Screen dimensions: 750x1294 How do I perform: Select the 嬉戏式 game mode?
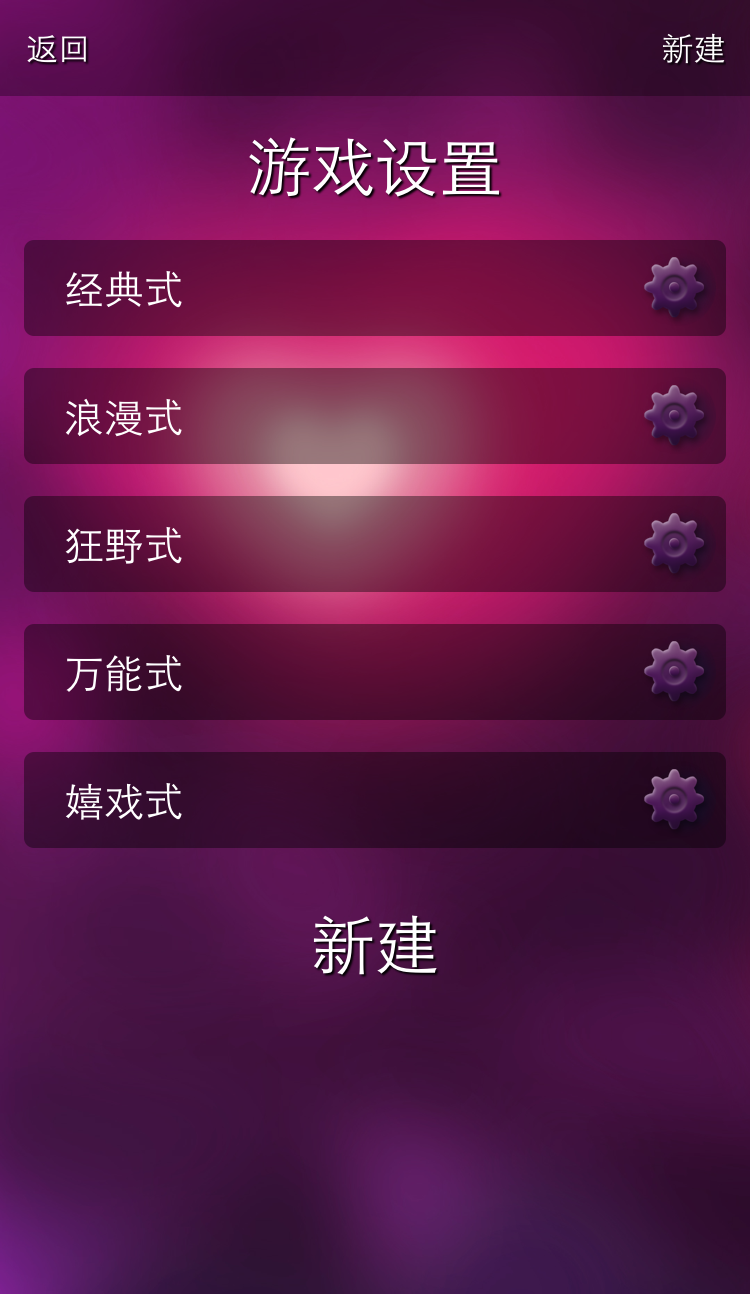[375, 800]
